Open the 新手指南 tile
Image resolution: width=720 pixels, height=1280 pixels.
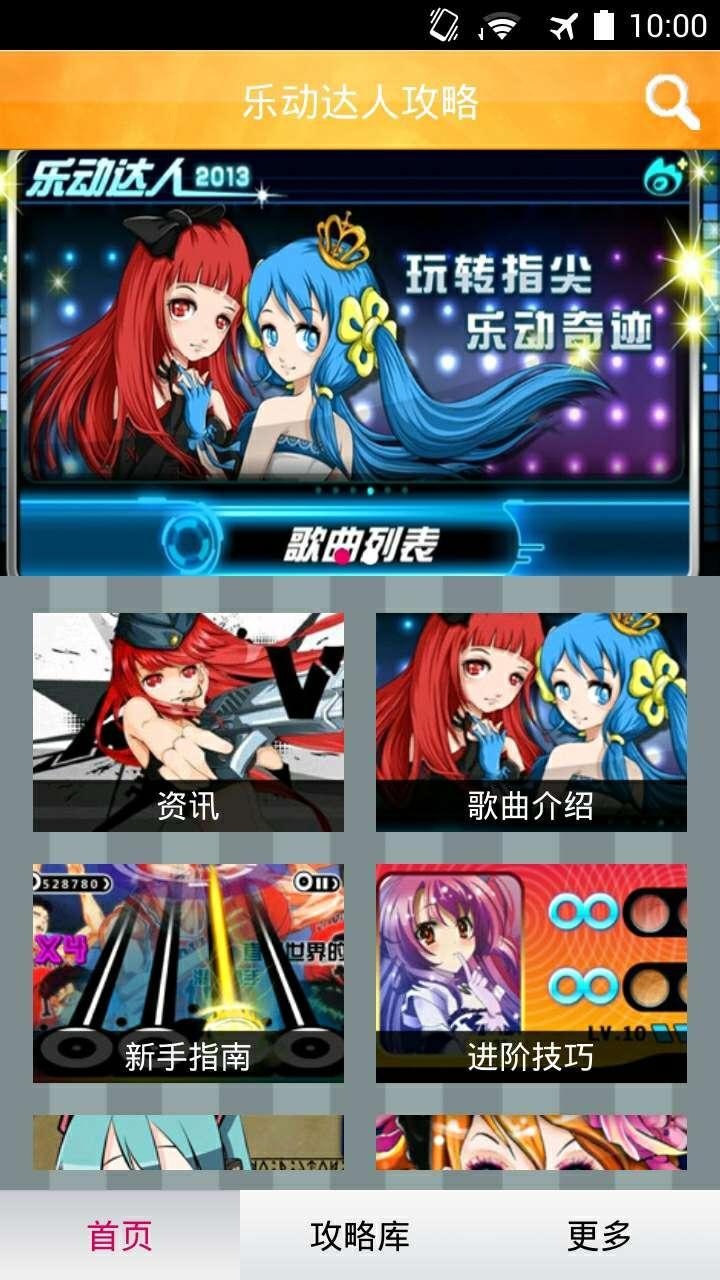[188, 973]
